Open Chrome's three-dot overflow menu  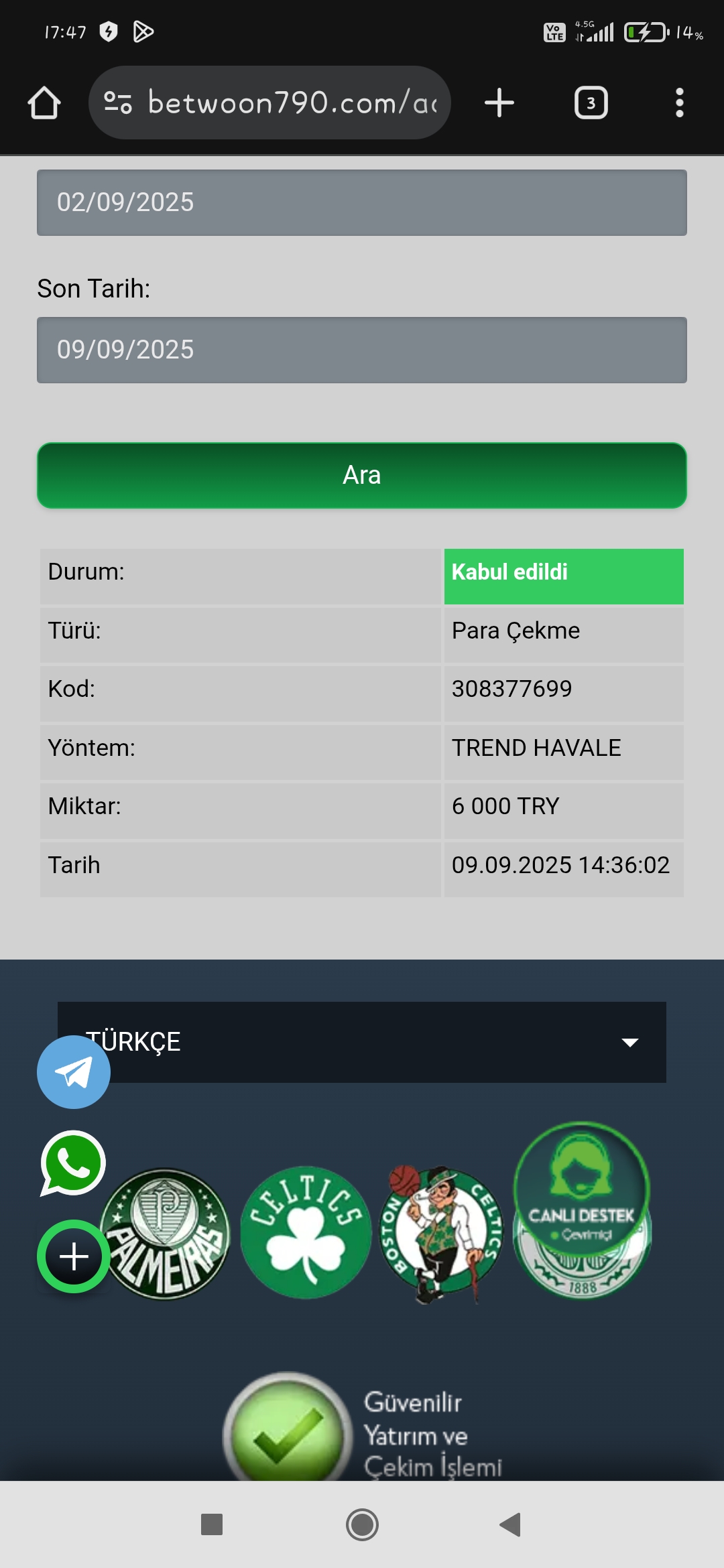click(679, 103)
